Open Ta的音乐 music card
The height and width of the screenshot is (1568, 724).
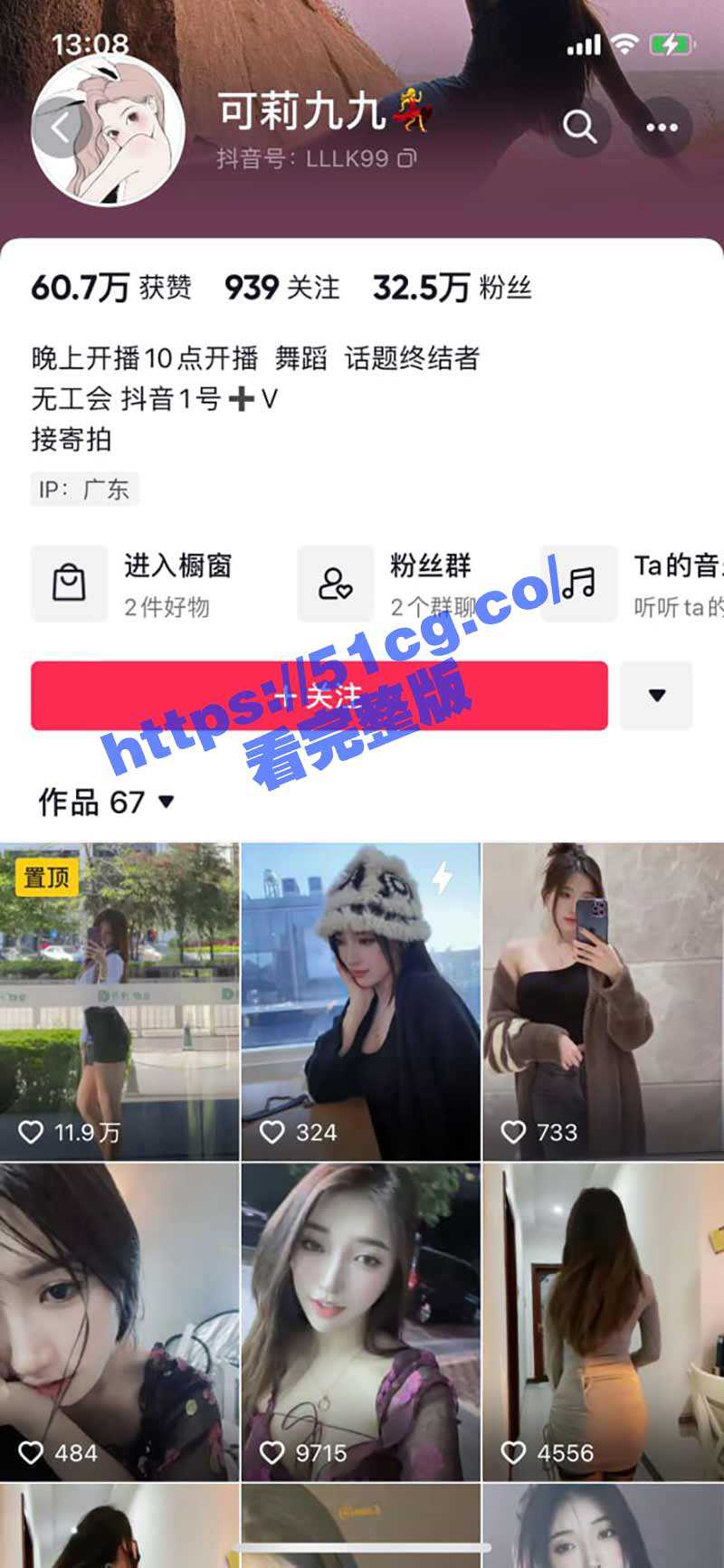pos(633,584)
